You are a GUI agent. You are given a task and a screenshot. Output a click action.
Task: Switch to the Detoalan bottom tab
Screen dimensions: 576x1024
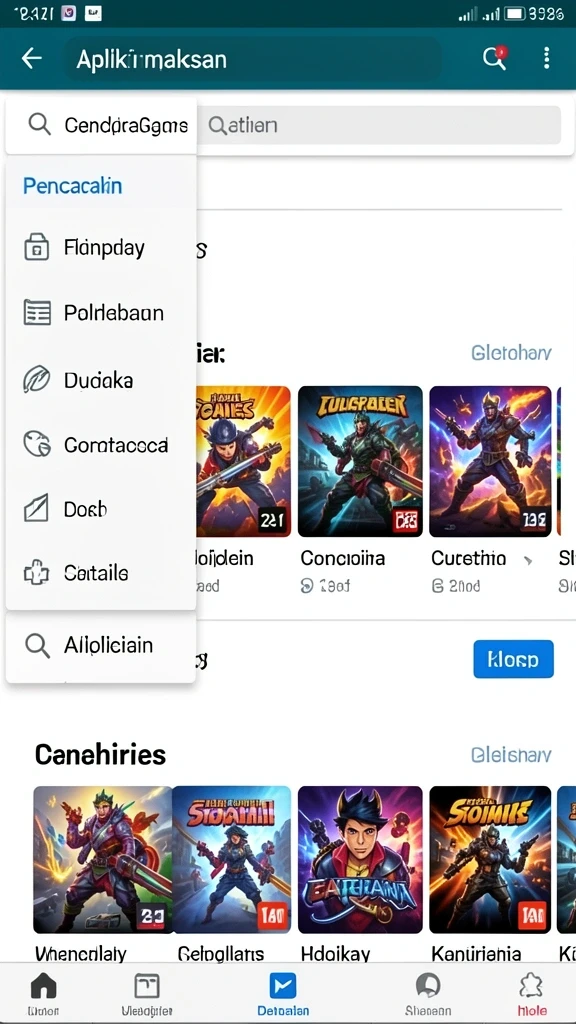[283, 993]
